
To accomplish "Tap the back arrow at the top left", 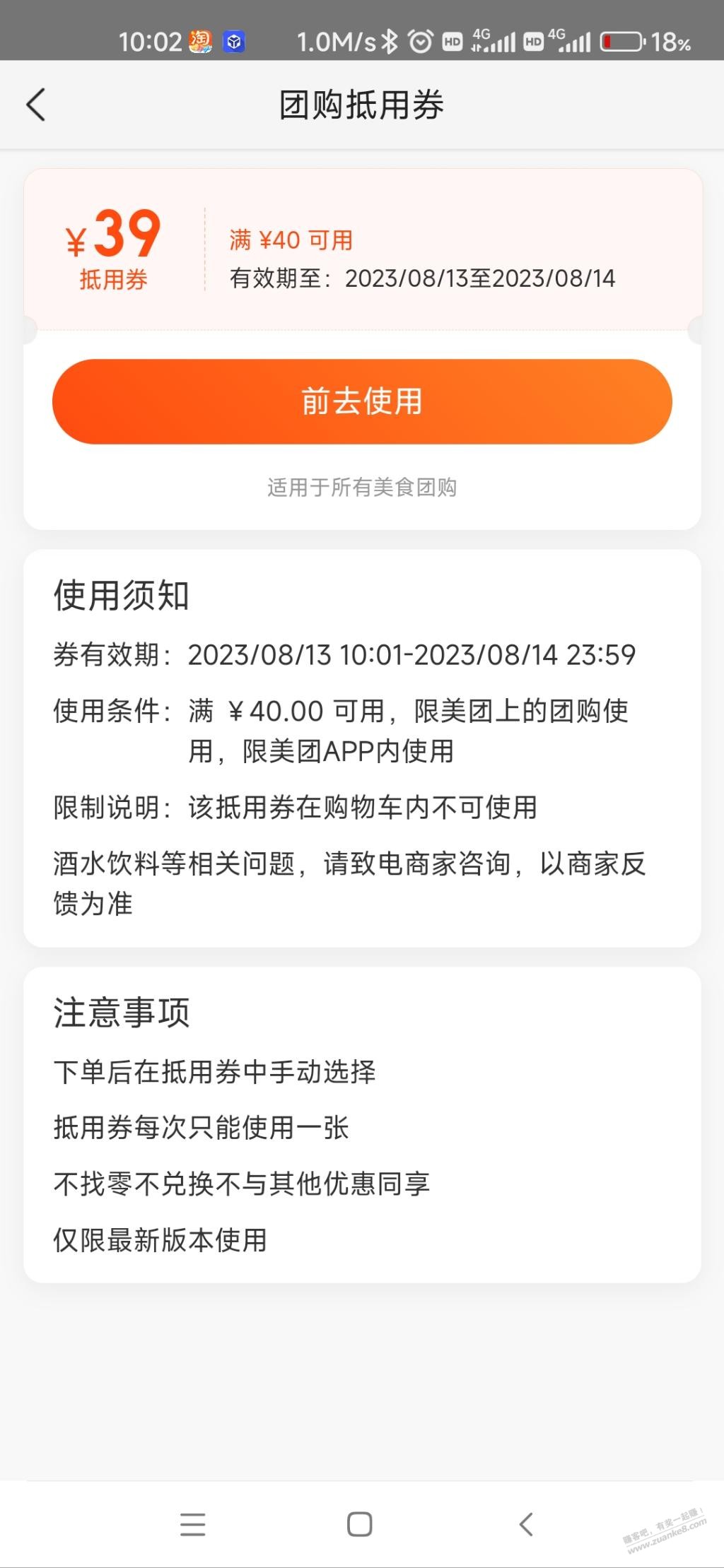I will pos(35,104).
